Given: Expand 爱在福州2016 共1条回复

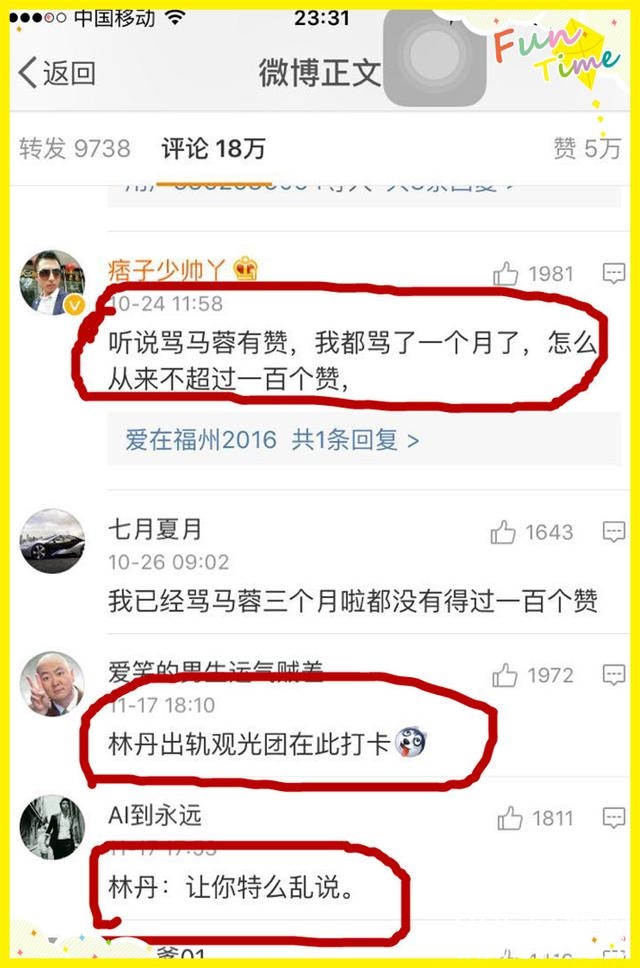Looking at the screenshot, I should pyautogui.click(x=271, y=440).
